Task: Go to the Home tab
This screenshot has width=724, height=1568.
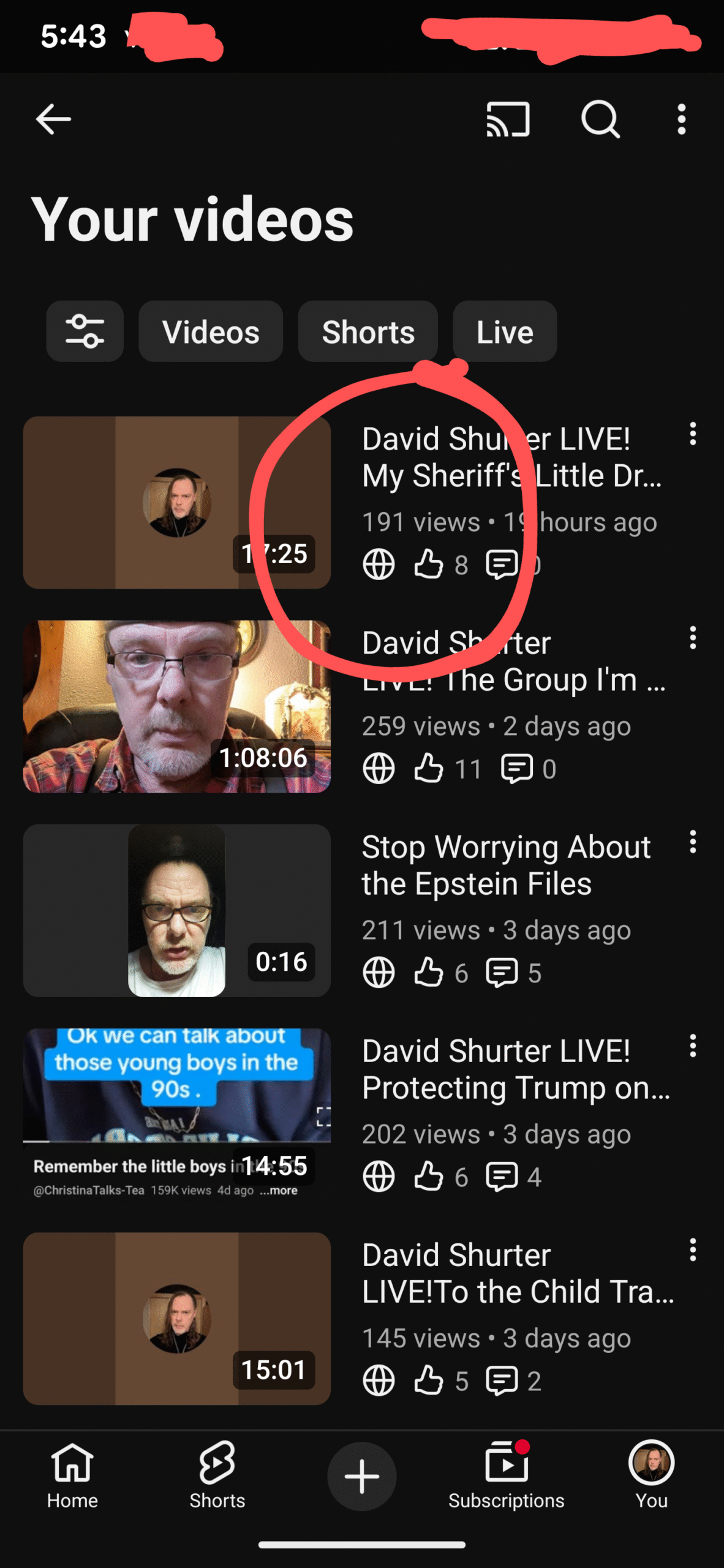Action: [72, 1475]
